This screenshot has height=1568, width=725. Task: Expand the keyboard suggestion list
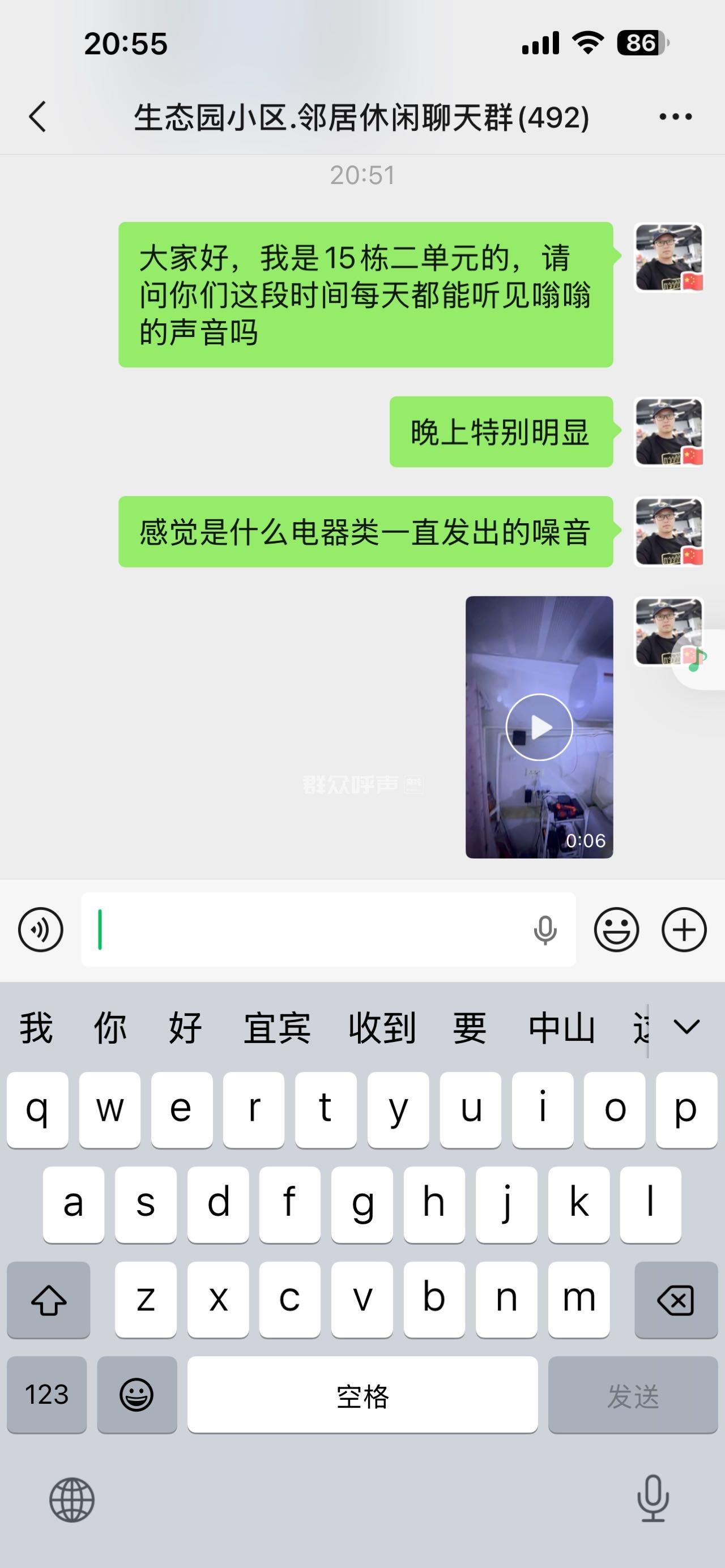coord(686,1027)
